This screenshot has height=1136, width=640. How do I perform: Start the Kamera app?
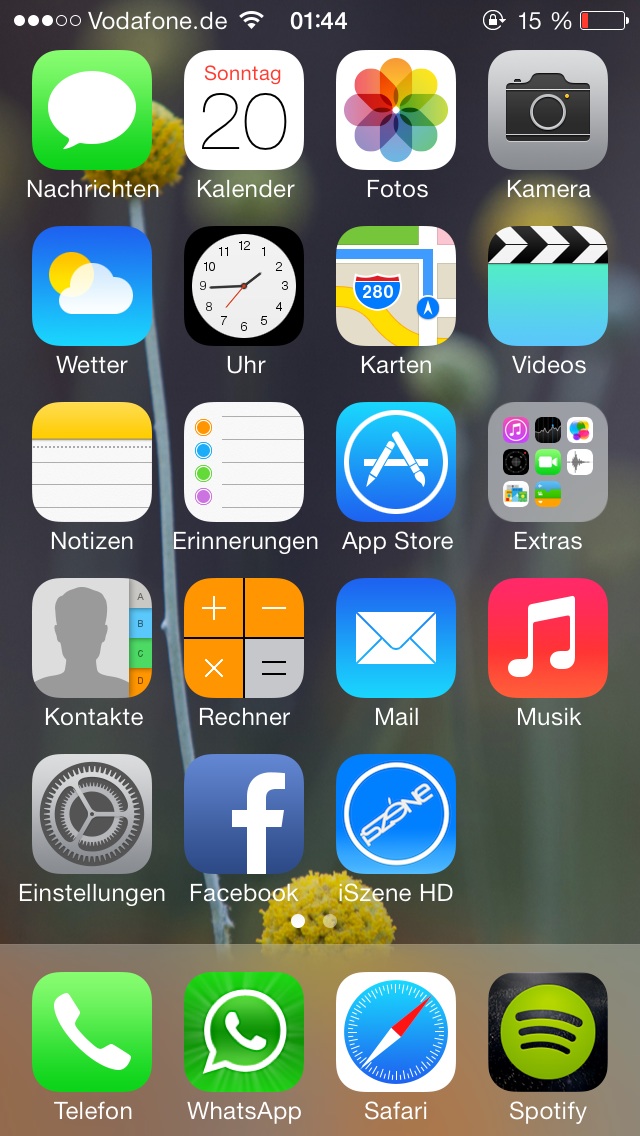(x=548, y=110)
